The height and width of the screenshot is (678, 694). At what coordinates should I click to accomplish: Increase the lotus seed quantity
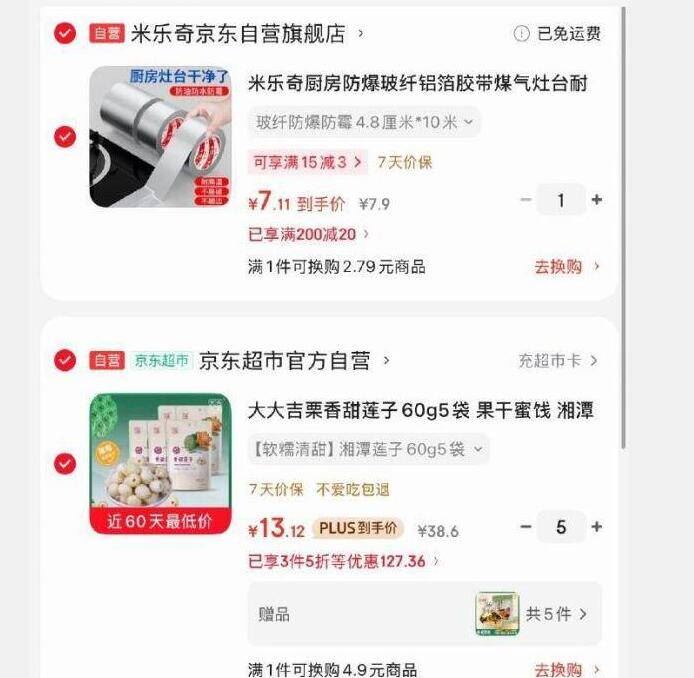(597, 527)
